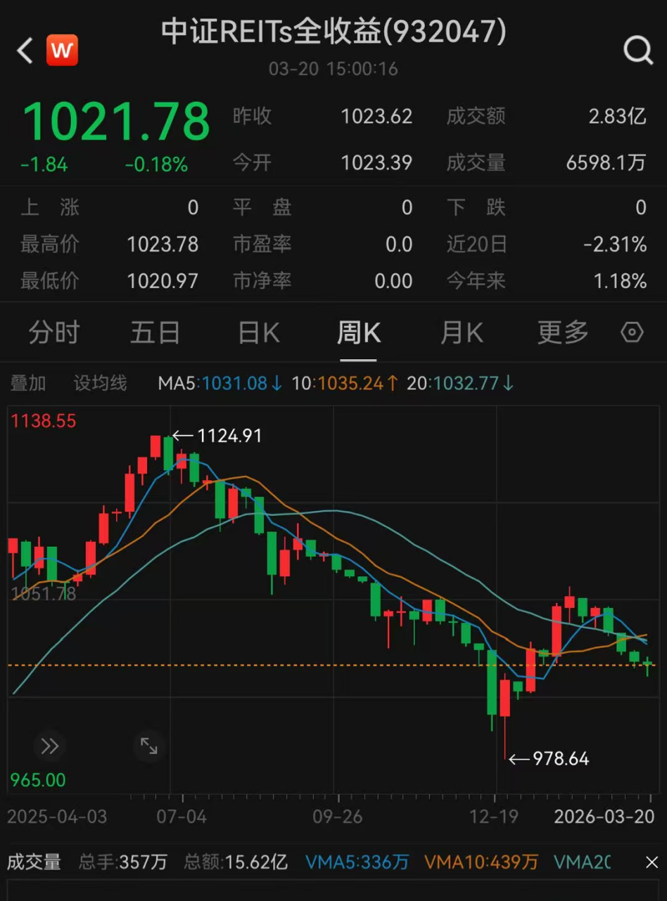Image resolution: width=667 pixels, height=901 pixels.
Task: Open the 成交量 indicator selector
Action: (x=35, y=862)
